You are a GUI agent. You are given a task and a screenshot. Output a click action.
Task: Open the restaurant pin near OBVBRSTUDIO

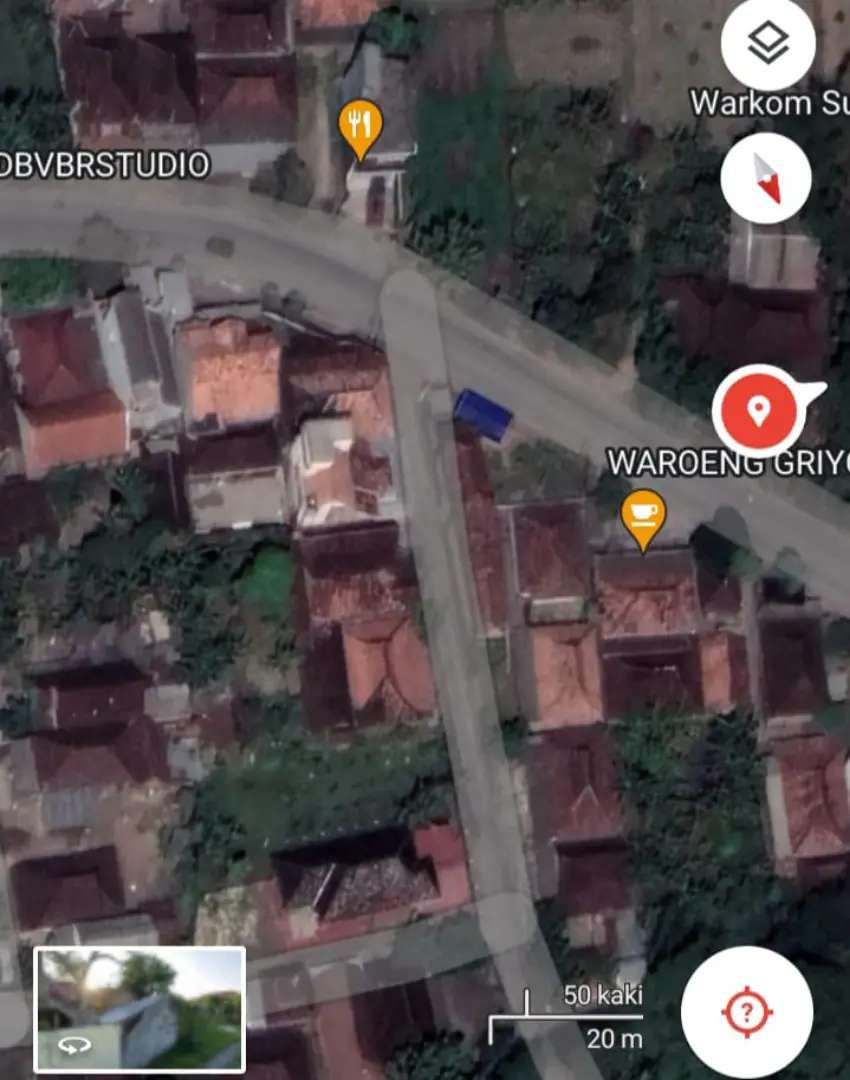click(x=360, y=126)
